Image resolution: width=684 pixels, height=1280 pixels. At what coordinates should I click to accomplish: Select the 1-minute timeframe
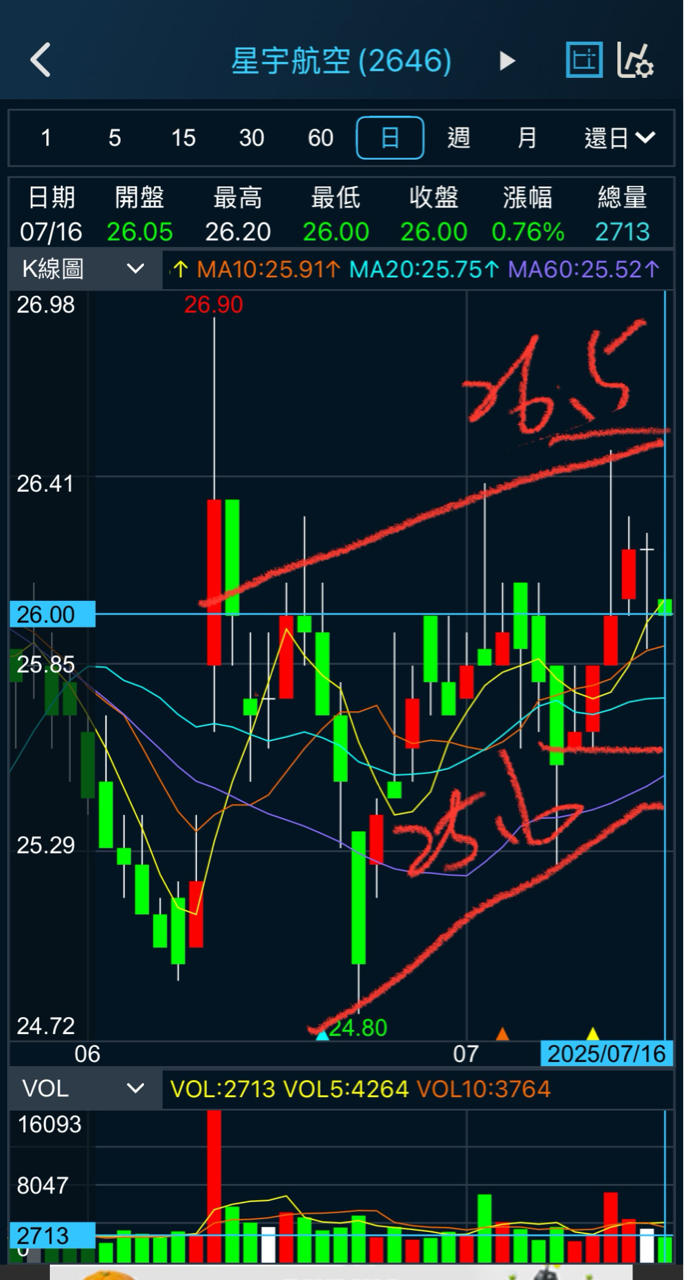tap(46, 138)
